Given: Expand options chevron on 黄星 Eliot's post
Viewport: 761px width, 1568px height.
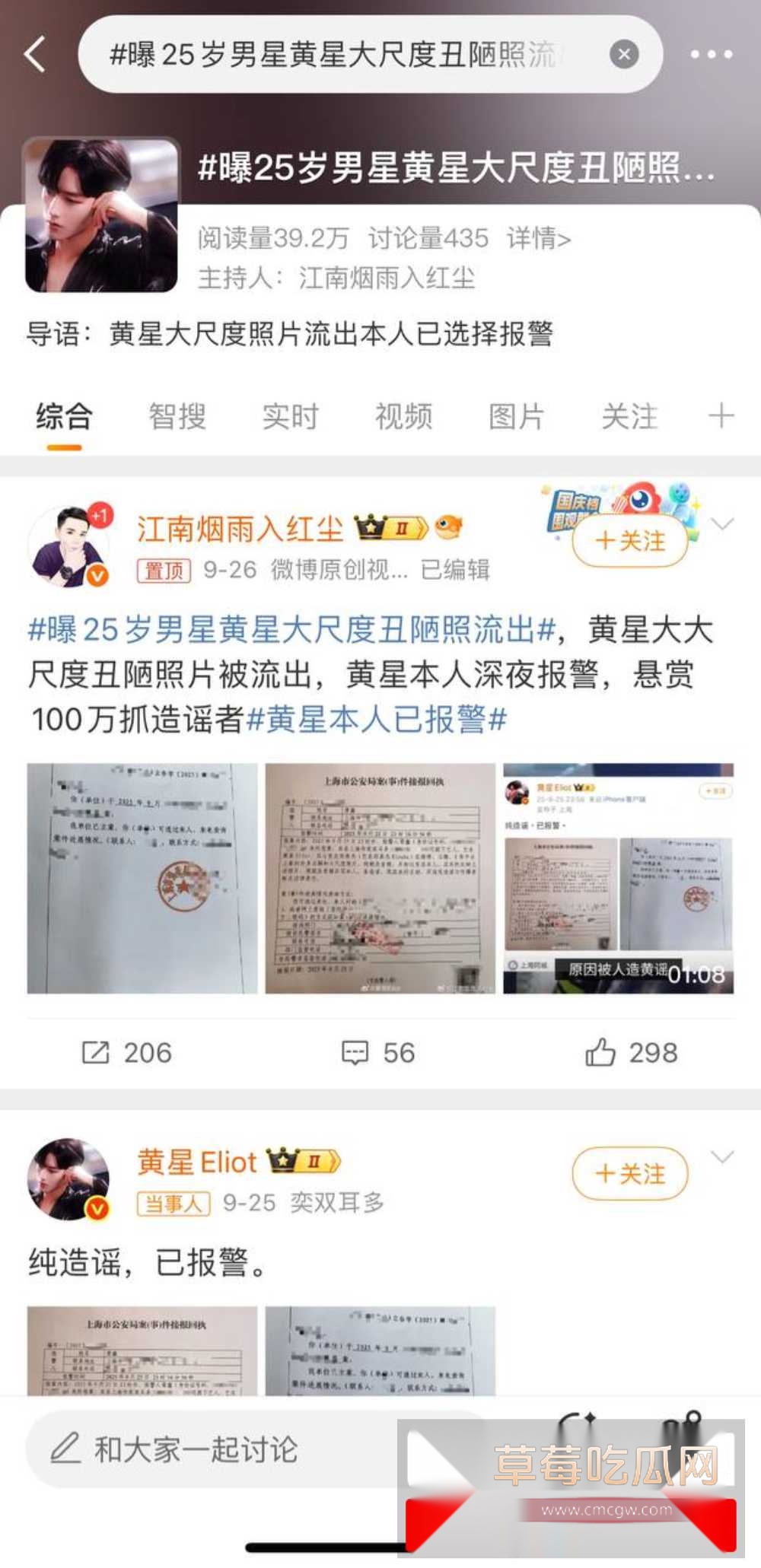Looking at the screenshot, I should point(721,1157).
